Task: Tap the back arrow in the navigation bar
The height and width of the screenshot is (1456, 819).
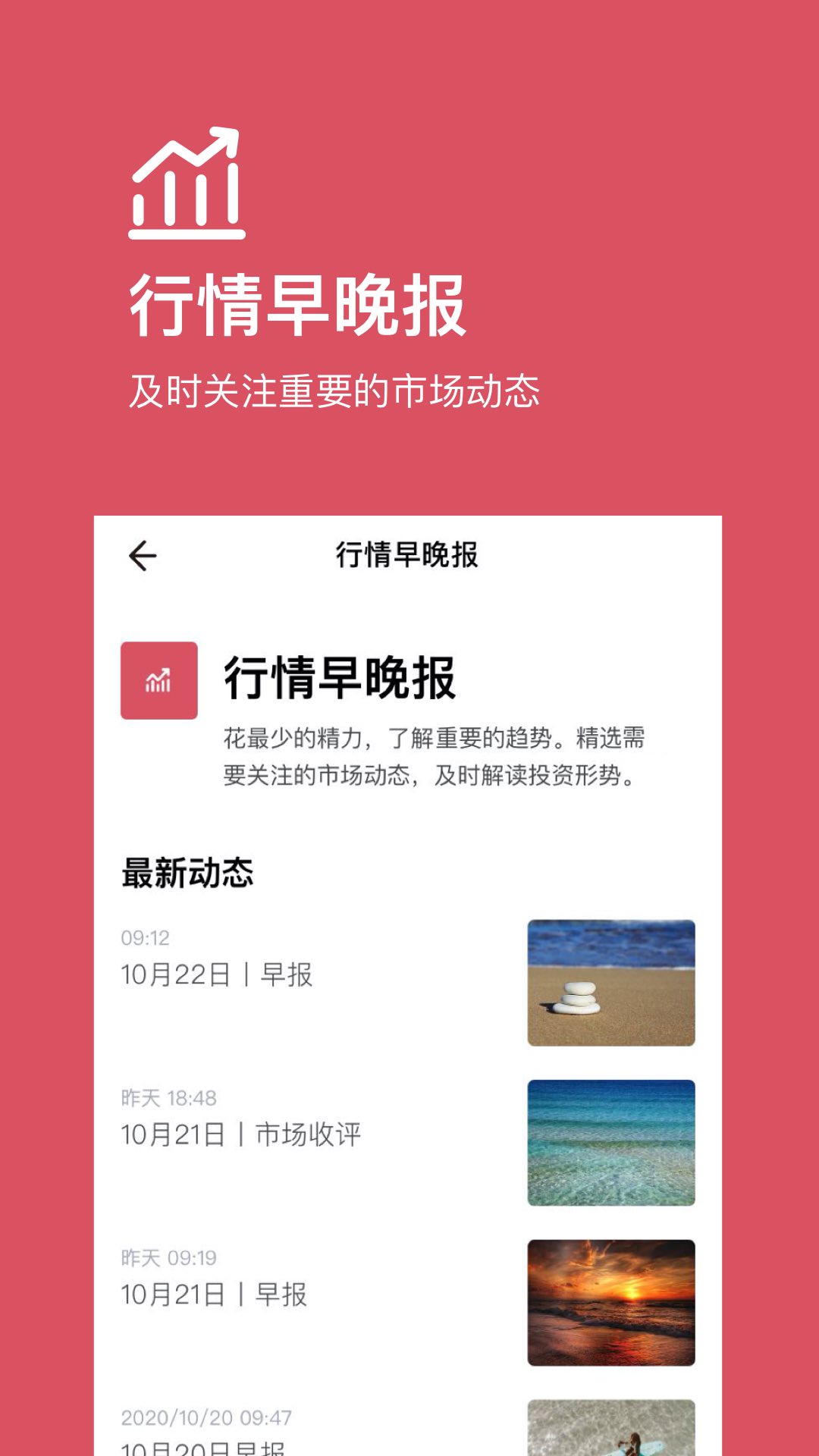Action: point(141,556)
